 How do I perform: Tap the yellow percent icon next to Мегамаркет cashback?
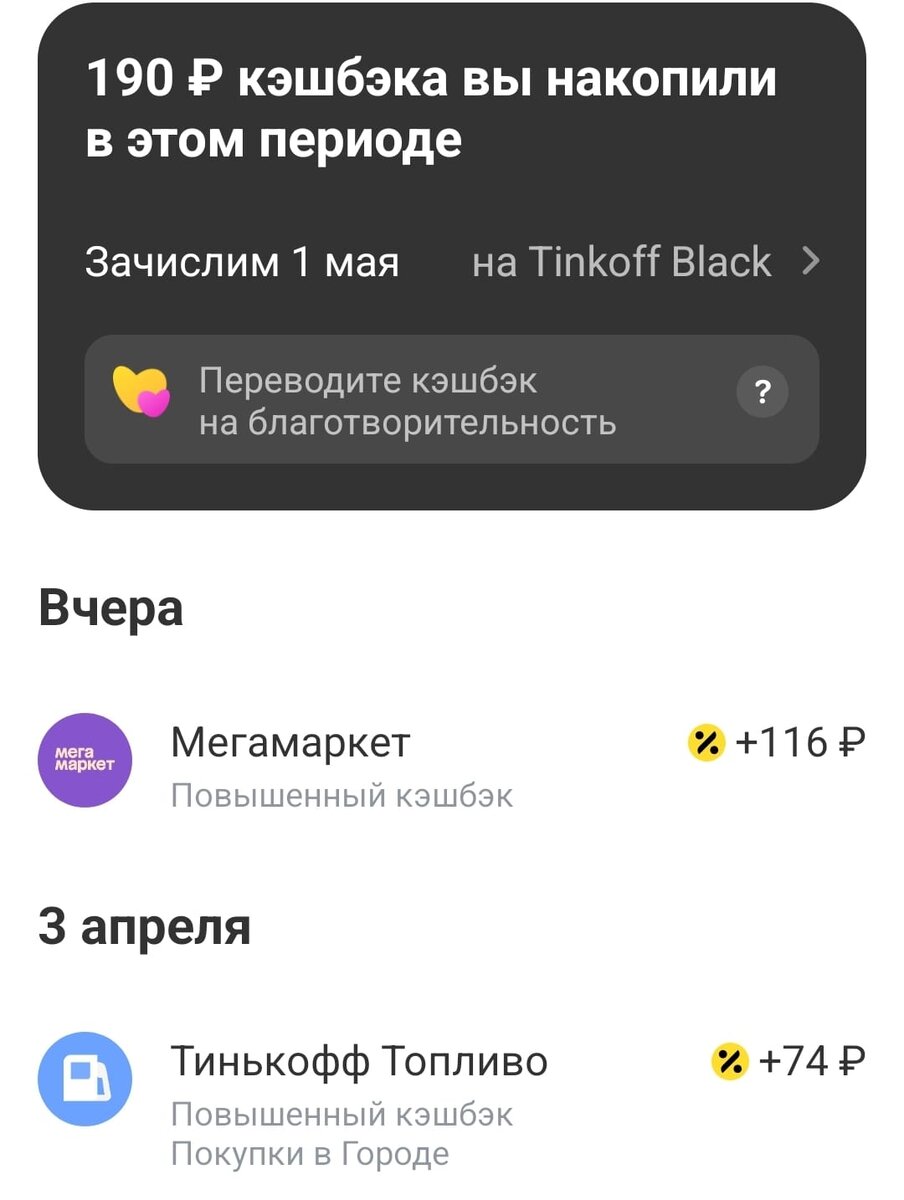pyautogui.click(x=707, y=742)
